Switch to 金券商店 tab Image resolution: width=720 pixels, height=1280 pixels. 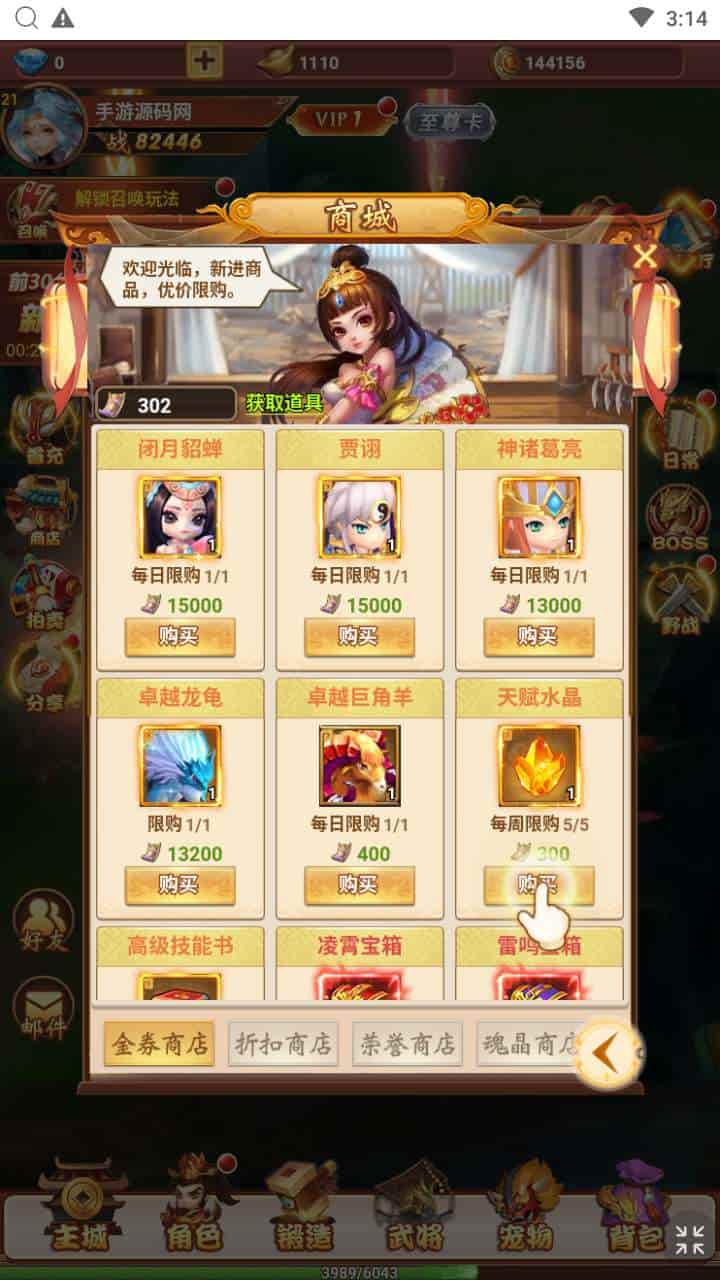pos(159,1044)
